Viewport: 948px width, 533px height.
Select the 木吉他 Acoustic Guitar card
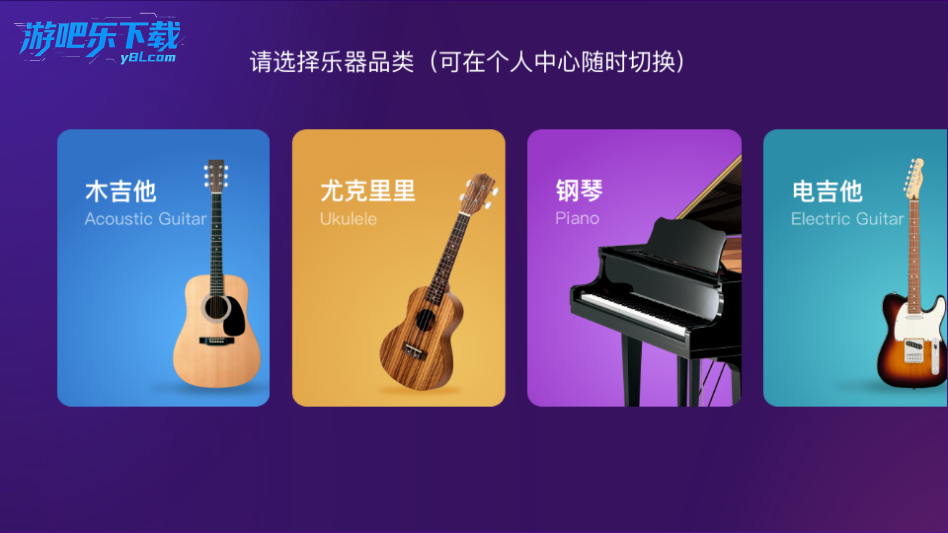point(163,268)
